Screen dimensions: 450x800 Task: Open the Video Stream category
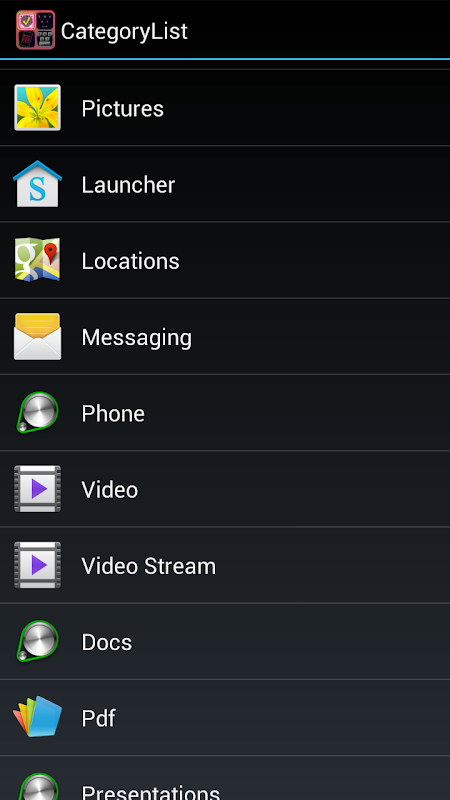click(x=225, y=565)
